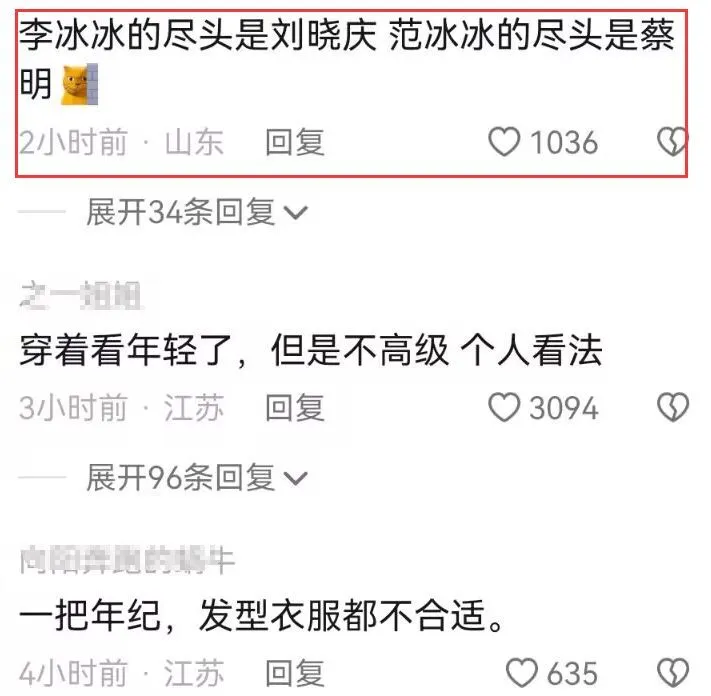Like the comment with 1036 likes

coord(505,142)
